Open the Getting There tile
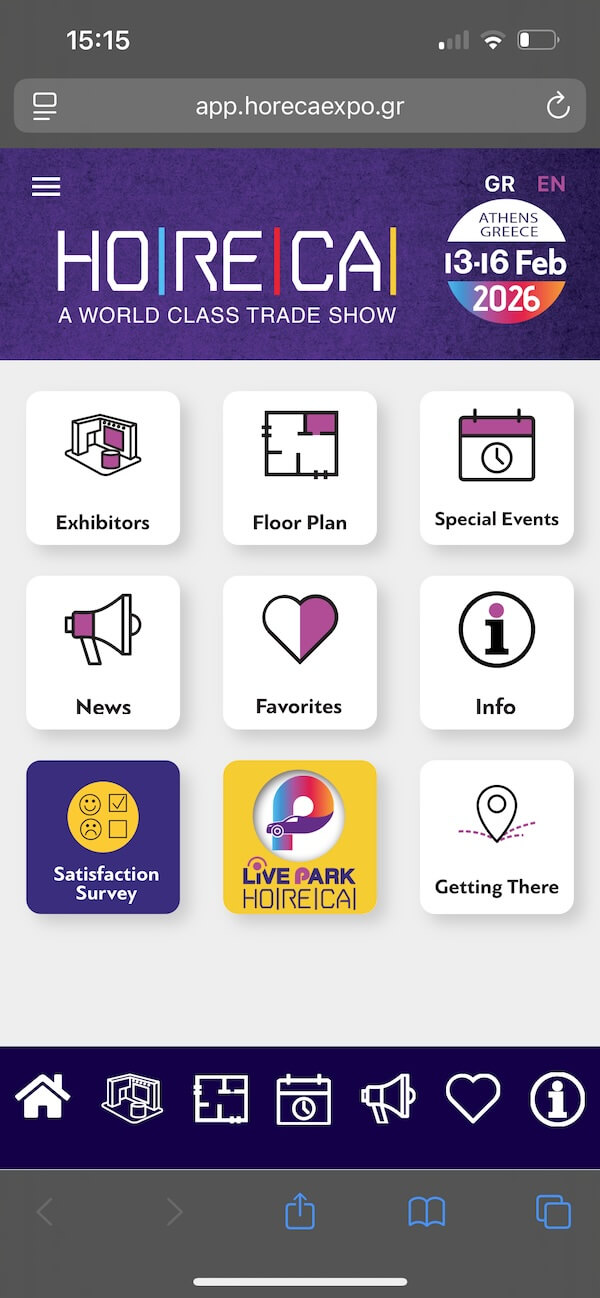 coord(497,837)
